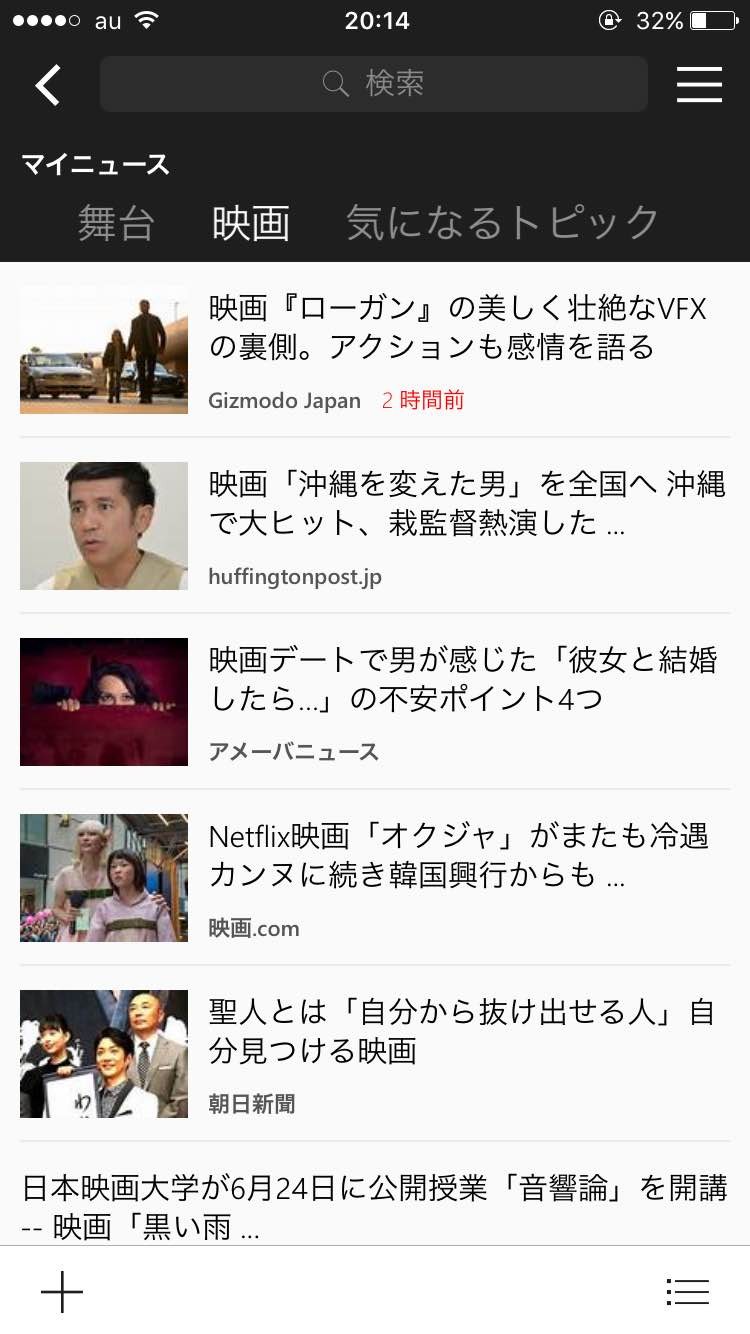750x1334 pixels.
Task: Select the 映画 tab
Action: coord(251,222)
